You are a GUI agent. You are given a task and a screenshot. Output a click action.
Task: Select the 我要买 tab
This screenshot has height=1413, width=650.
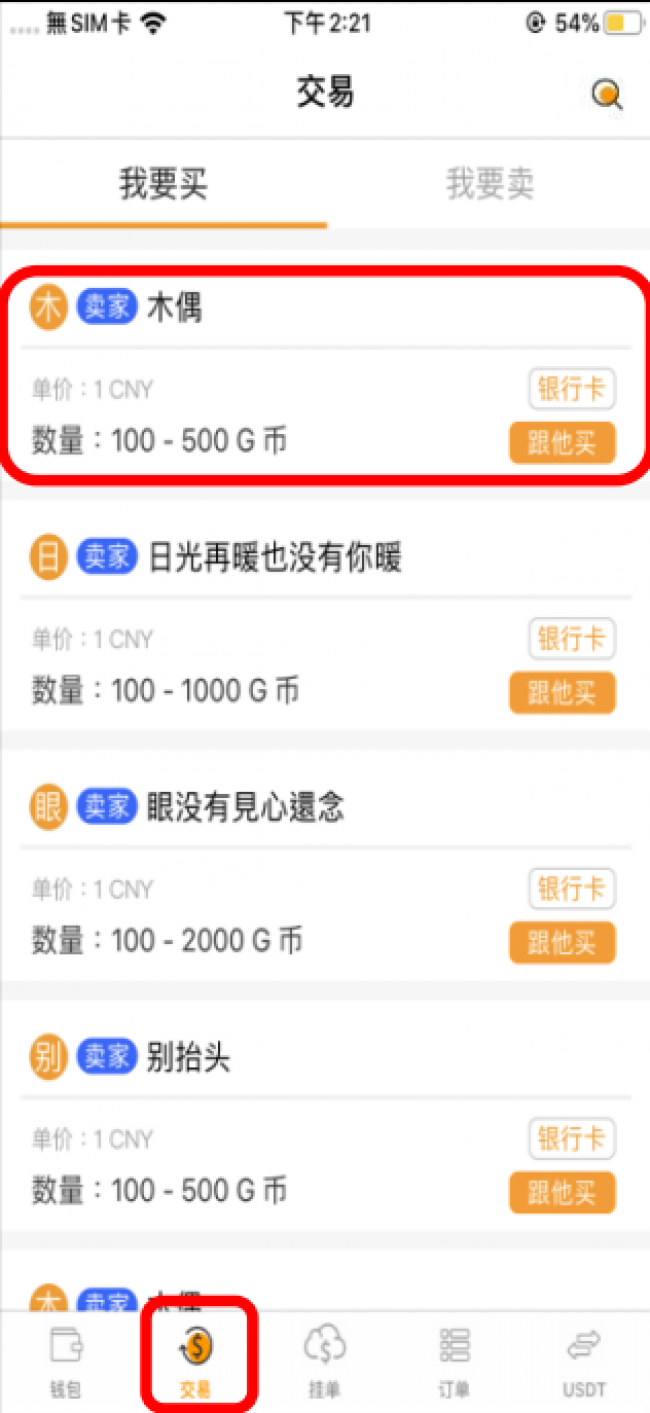point(163,184)
